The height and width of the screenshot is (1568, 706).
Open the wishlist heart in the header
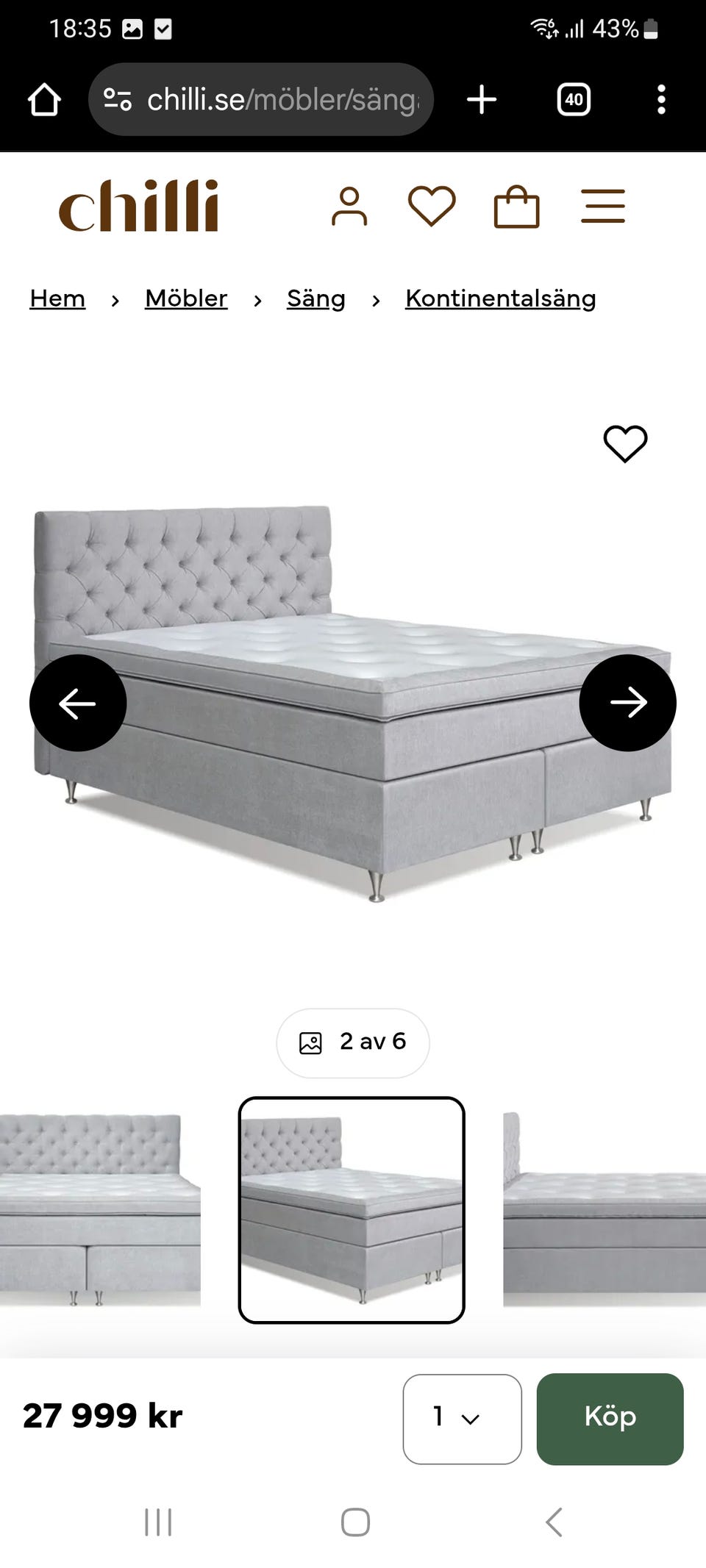pyautogui.click(x=432, y=206)
